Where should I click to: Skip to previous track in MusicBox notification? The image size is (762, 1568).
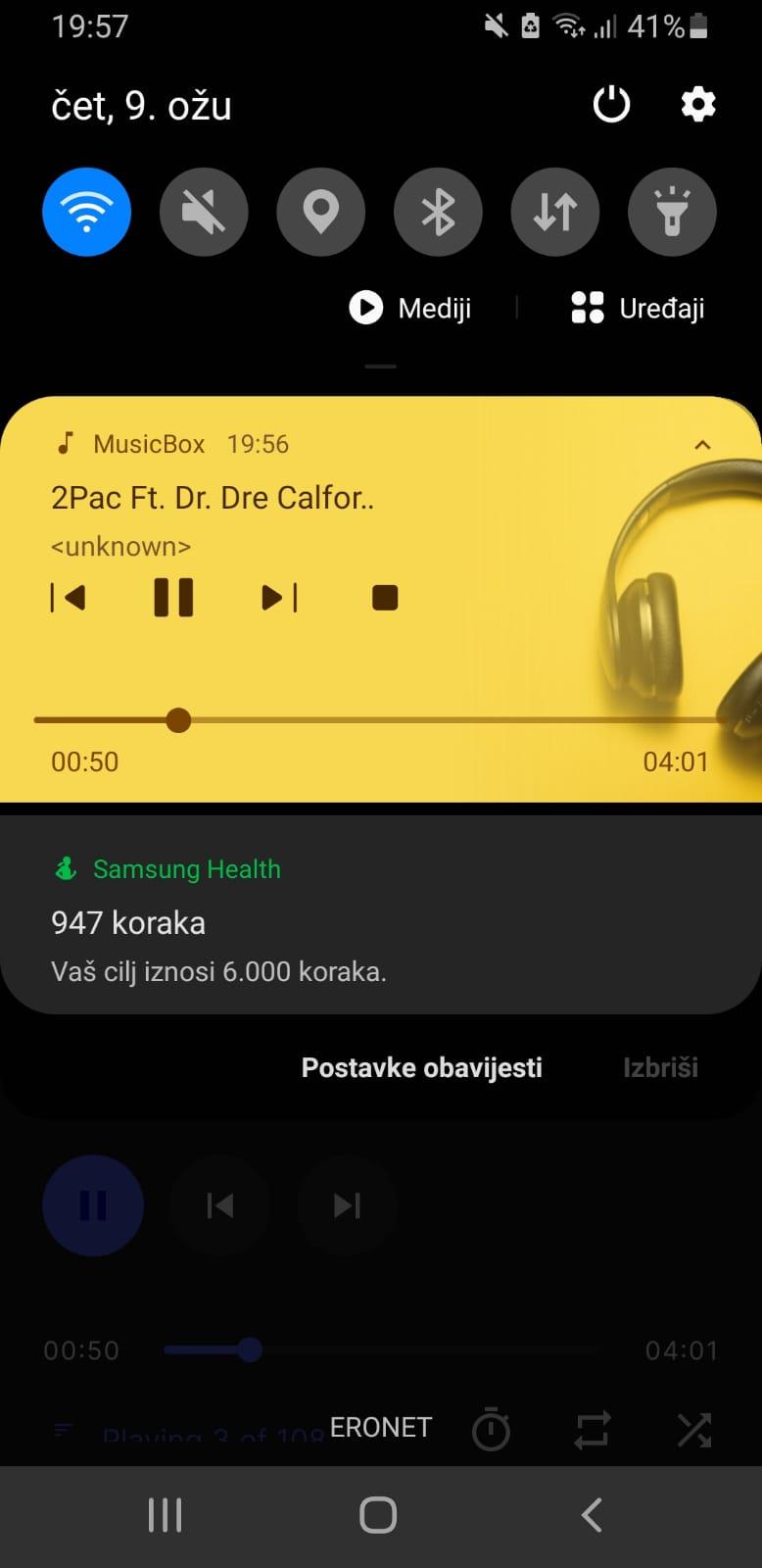coord(68,598)
